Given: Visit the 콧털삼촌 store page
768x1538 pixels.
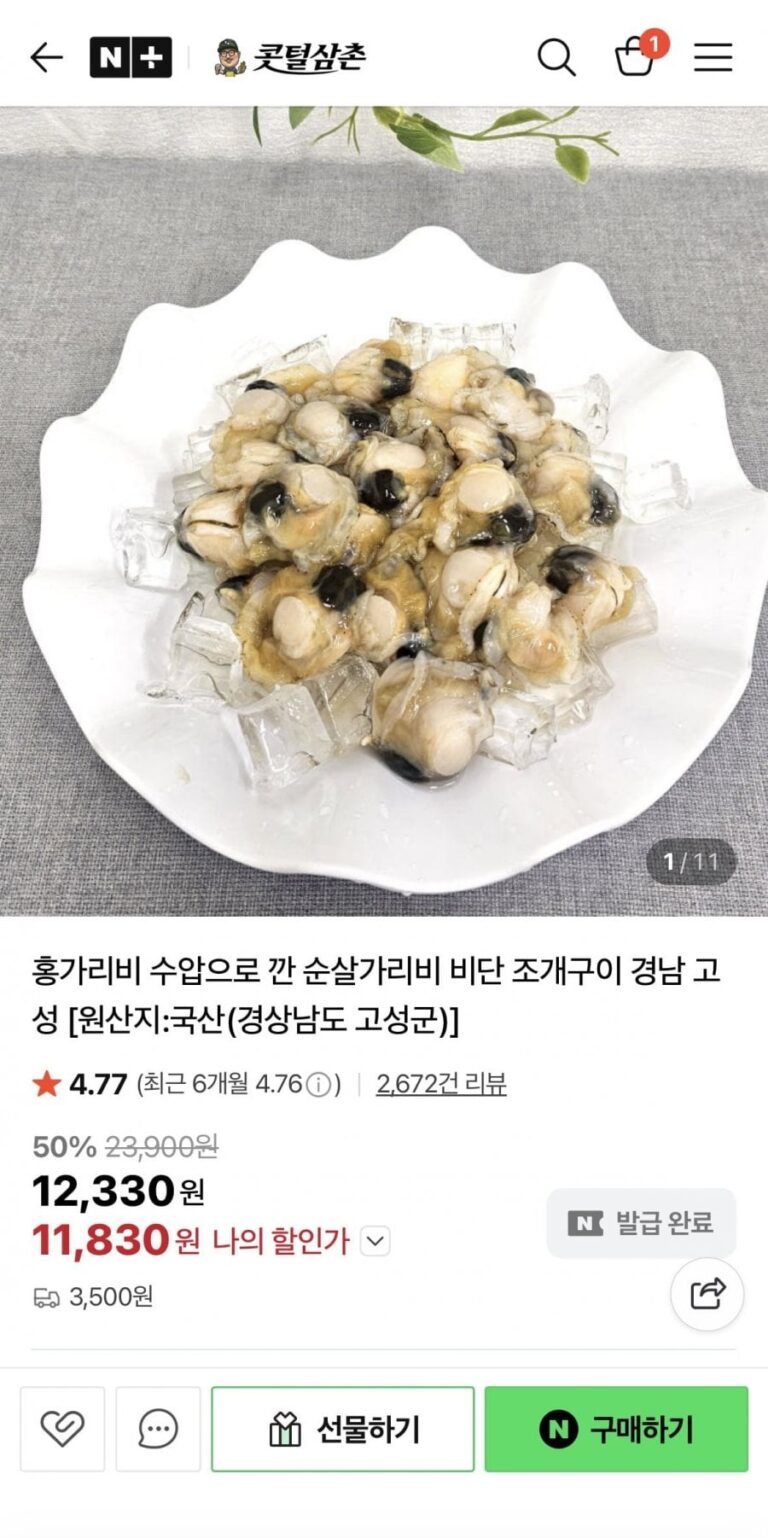Looking at the screenshot, I should (x=291, y=58).
